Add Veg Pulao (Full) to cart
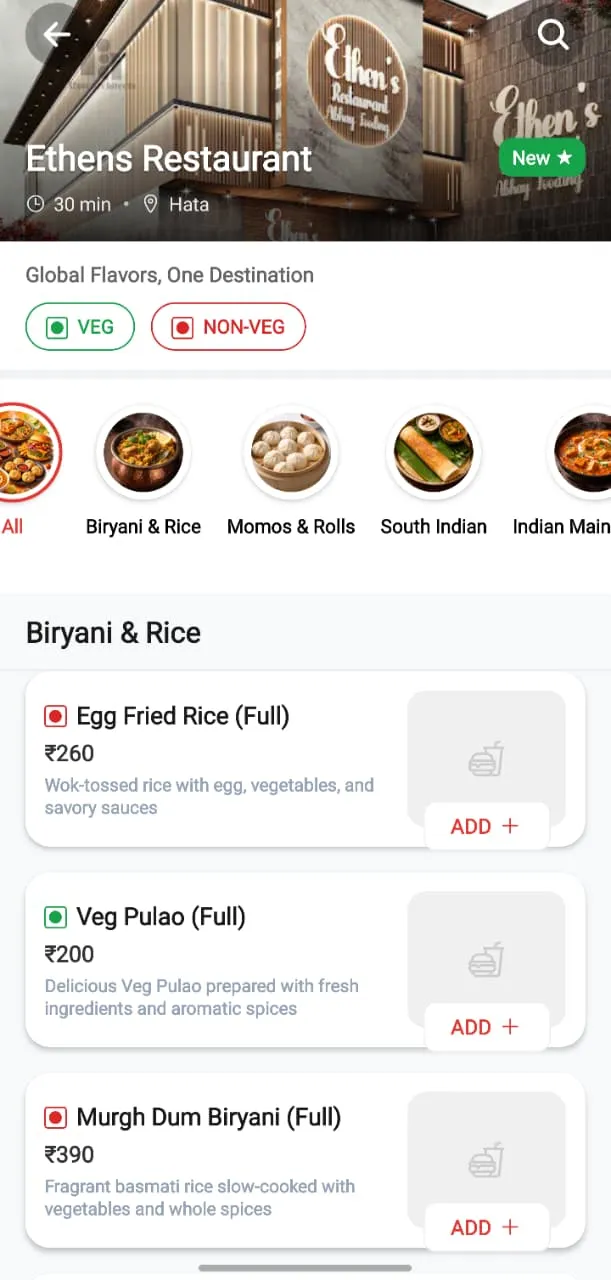The image size is (611, 1280). [486, 1027]
